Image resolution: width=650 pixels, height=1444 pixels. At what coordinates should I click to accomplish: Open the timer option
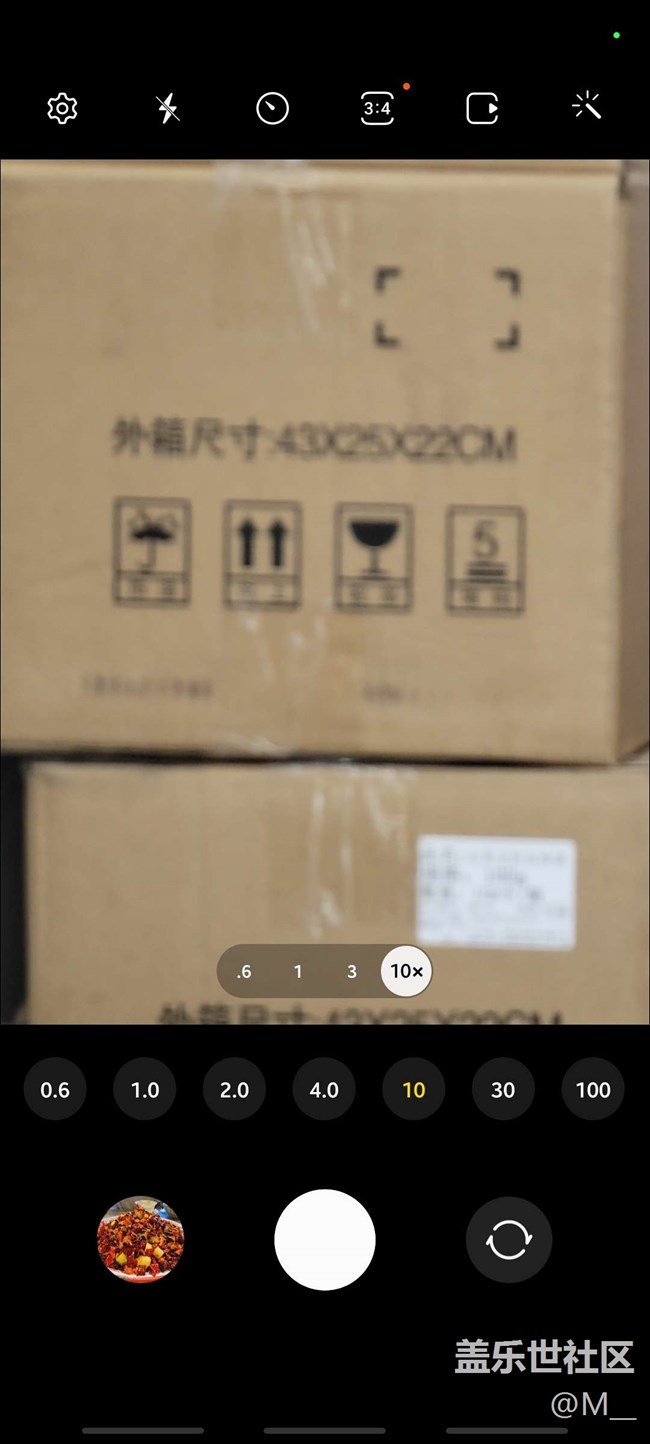point(272,108)
